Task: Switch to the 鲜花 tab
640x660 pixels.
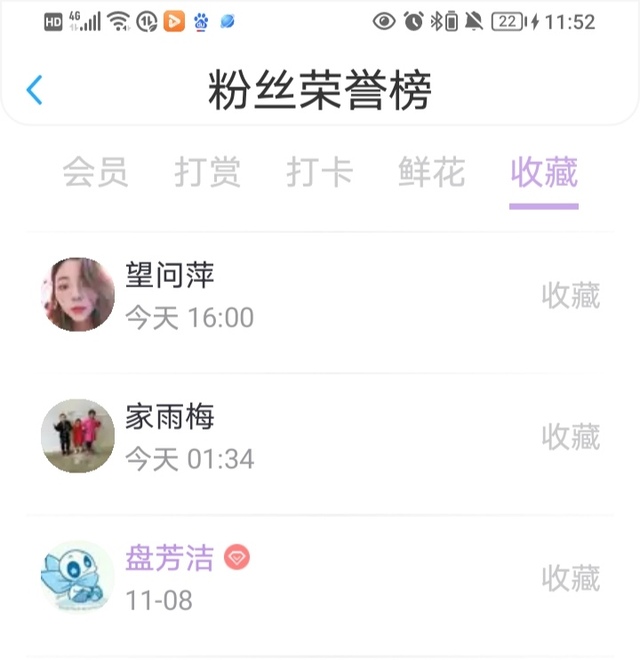Action: point(432,172)
